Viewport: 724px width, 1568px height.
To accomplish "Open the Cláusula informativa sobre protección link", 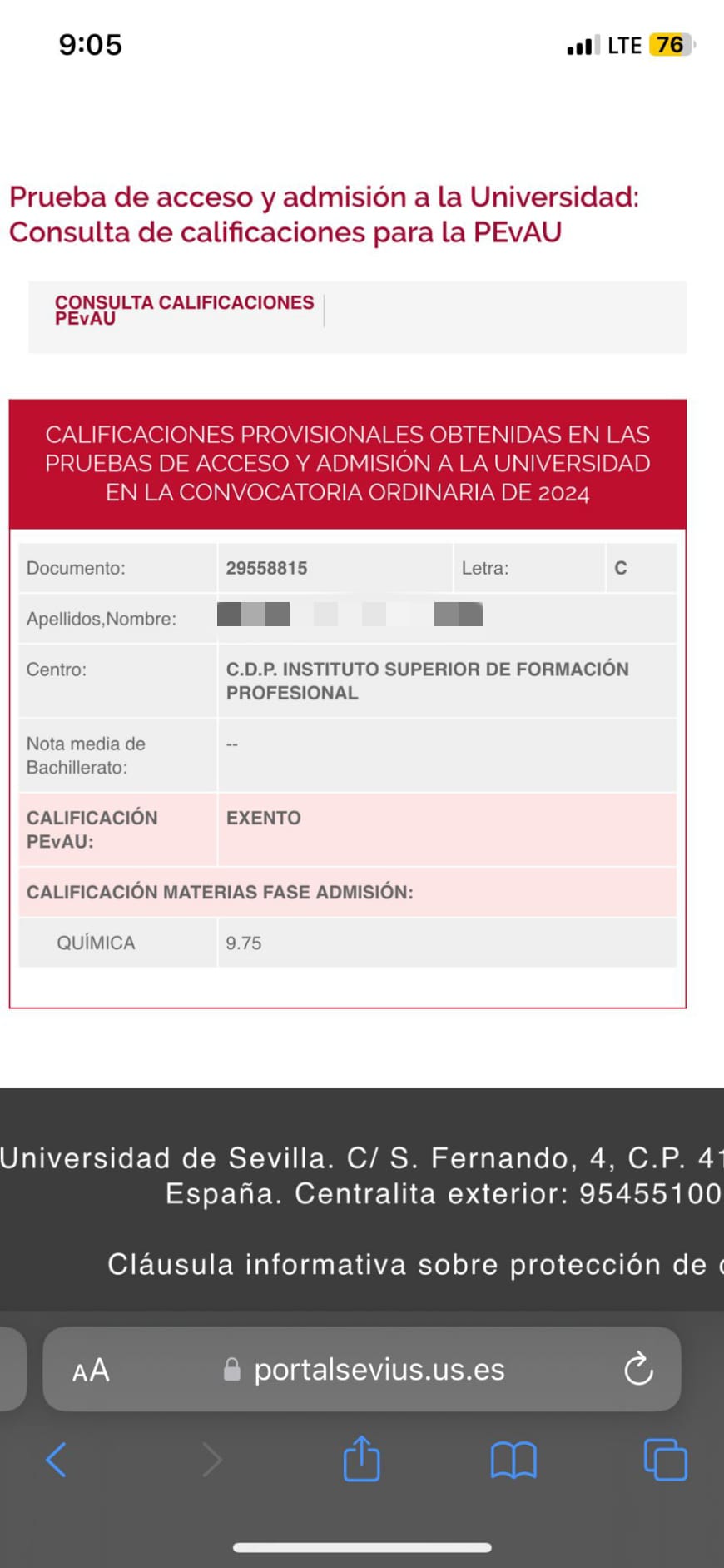I will click(408, 1264).
